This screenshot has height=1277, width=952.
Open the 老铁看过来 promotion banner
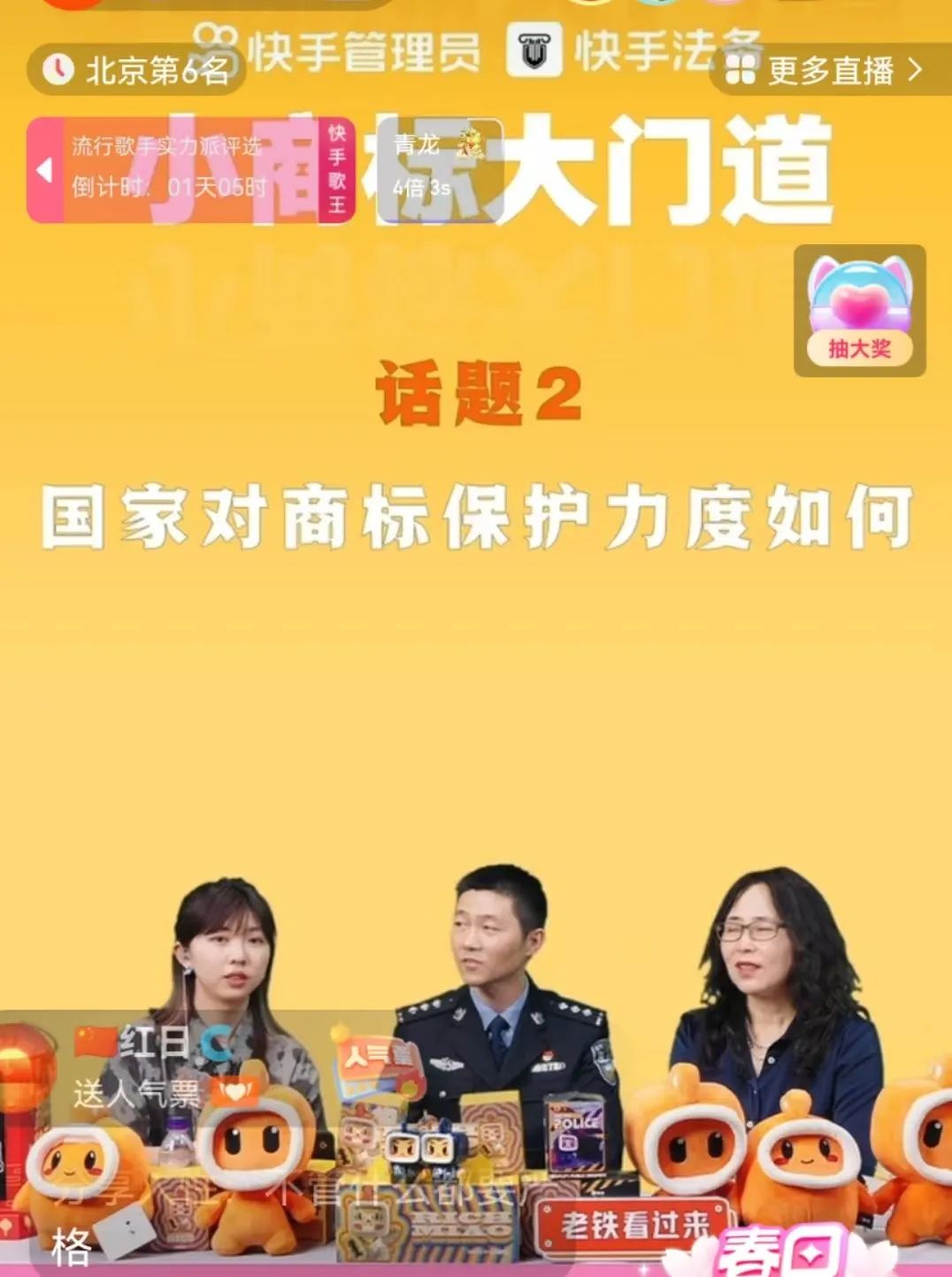[x=634, y=1226]
